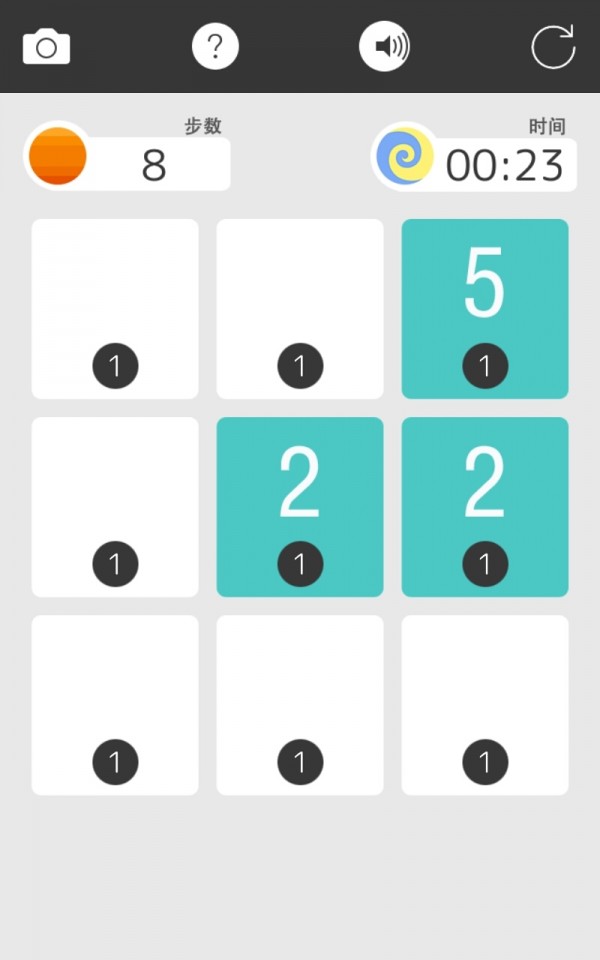Restart the puzzle with the refresh icon

(x=553, y=47)
